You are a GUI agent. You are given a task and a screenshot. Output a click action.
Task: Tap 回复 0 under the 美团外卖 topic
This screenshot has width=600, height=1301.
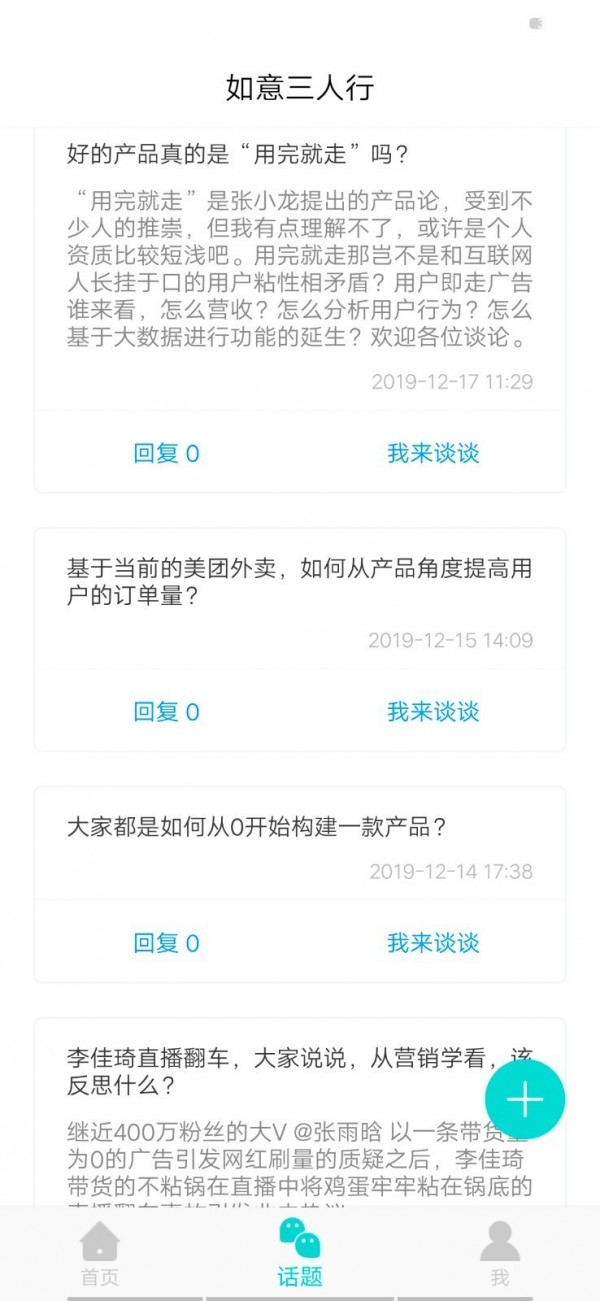[x=166, y=712]
